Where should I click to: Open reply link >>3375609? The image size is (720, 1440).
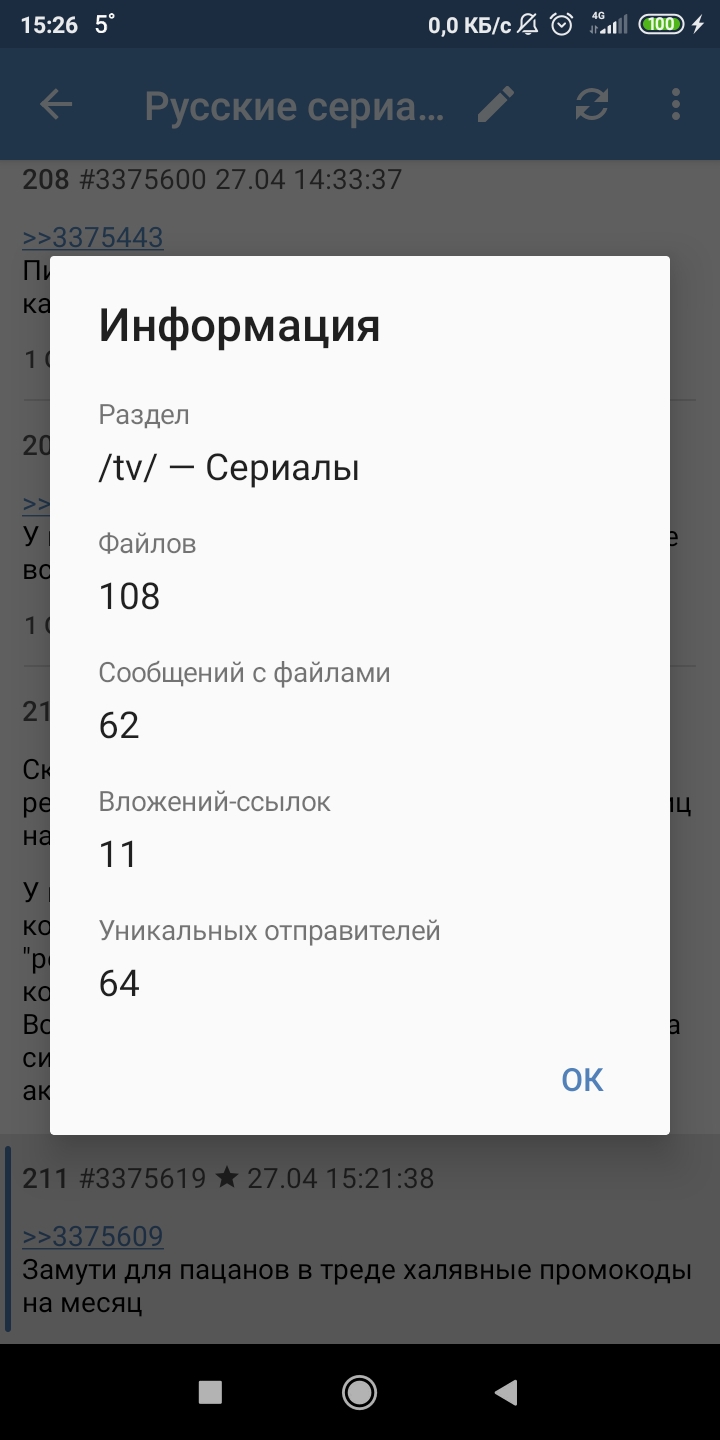click(93, 1236)
